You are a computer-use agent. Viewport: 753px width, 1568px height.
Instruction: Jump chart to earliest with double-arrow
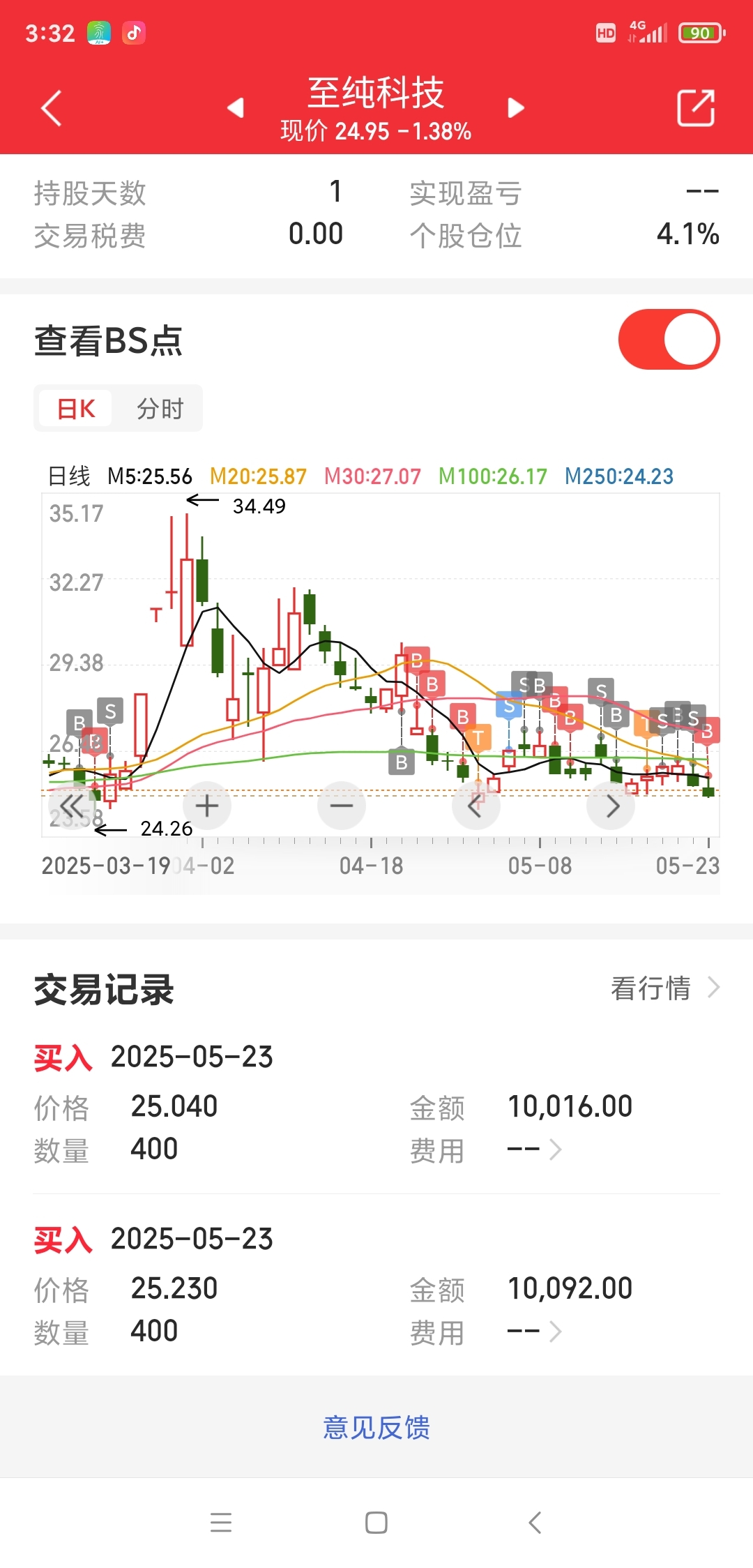click(x=72, y=806)
